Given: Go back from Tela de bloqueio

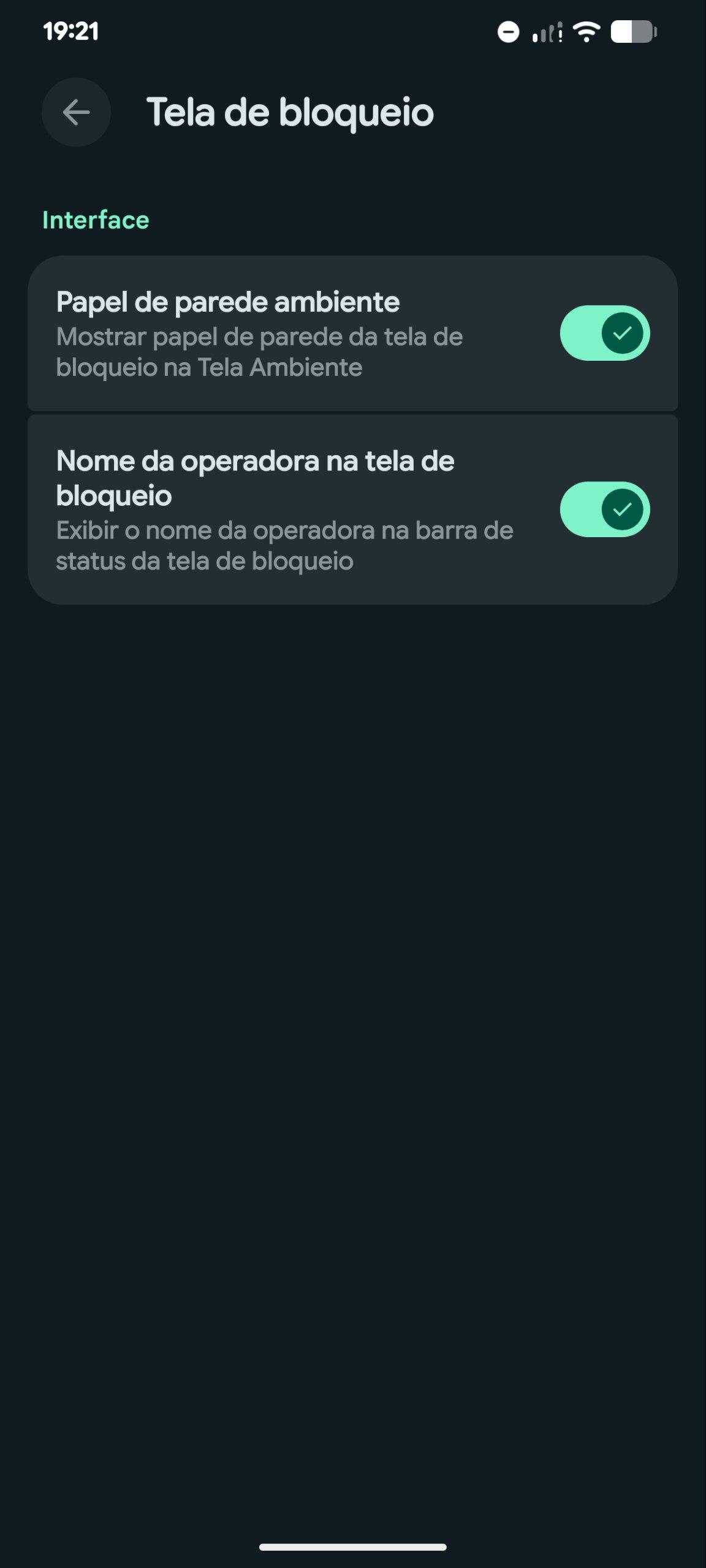Looking at the screenshot, I should (x=76, y=112).
